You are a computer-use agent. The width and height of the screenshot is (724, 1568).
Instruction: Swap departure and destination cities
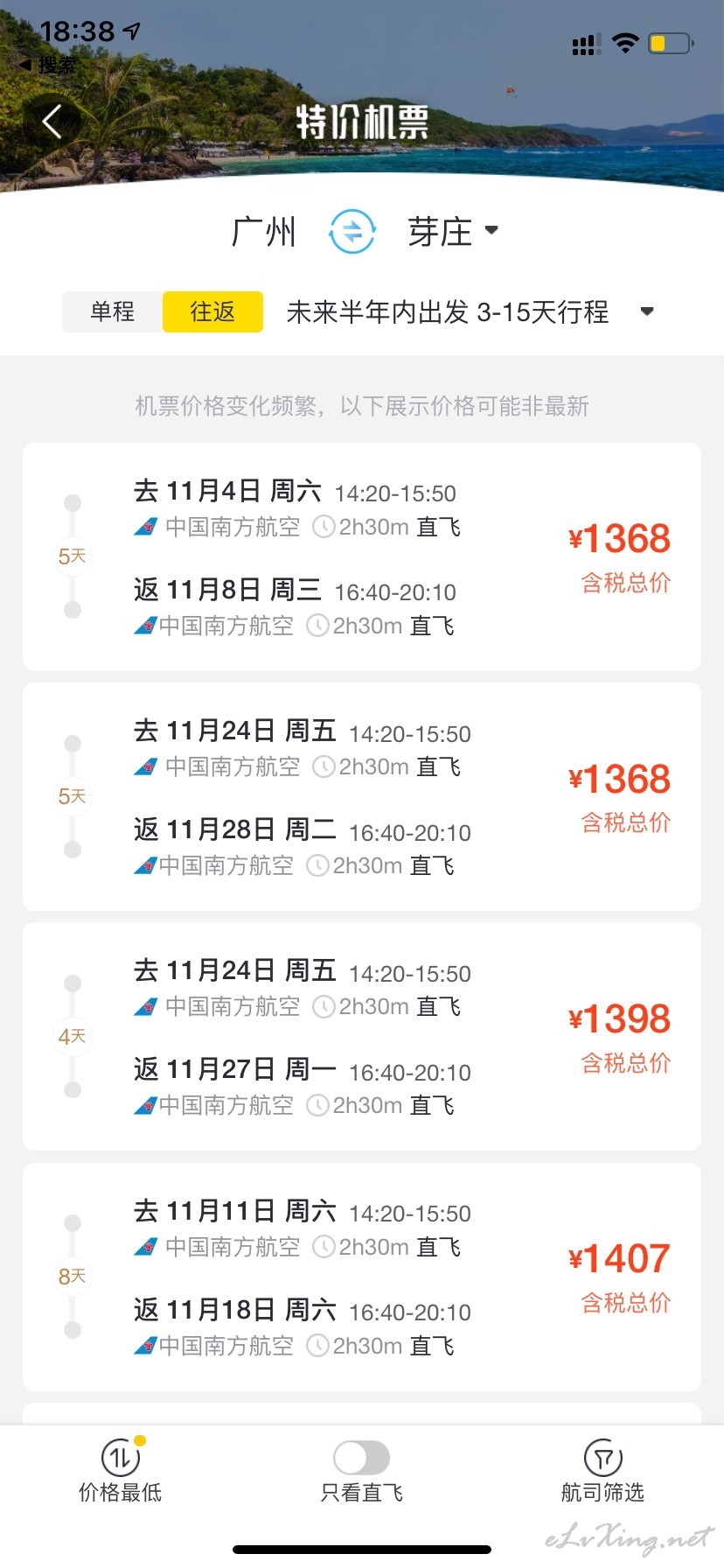(x=352, y=232)
